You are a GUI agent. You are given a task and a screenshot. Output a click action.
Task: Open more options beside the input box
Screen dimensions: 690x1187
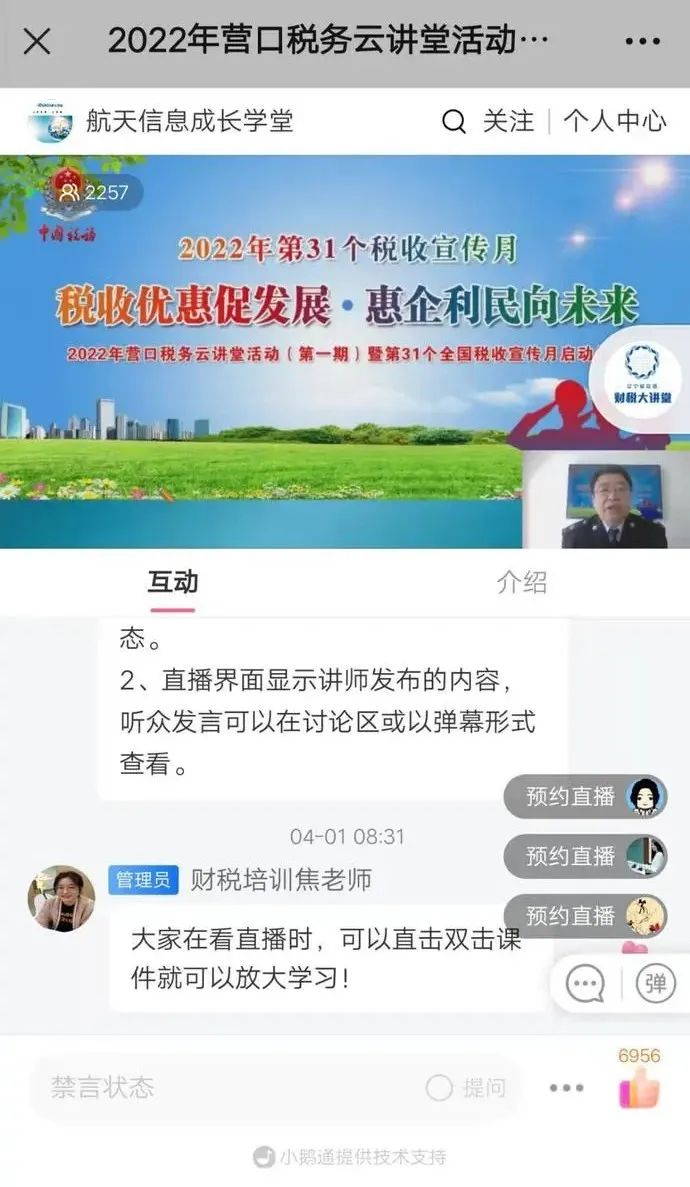click(x=567, y=1088)
